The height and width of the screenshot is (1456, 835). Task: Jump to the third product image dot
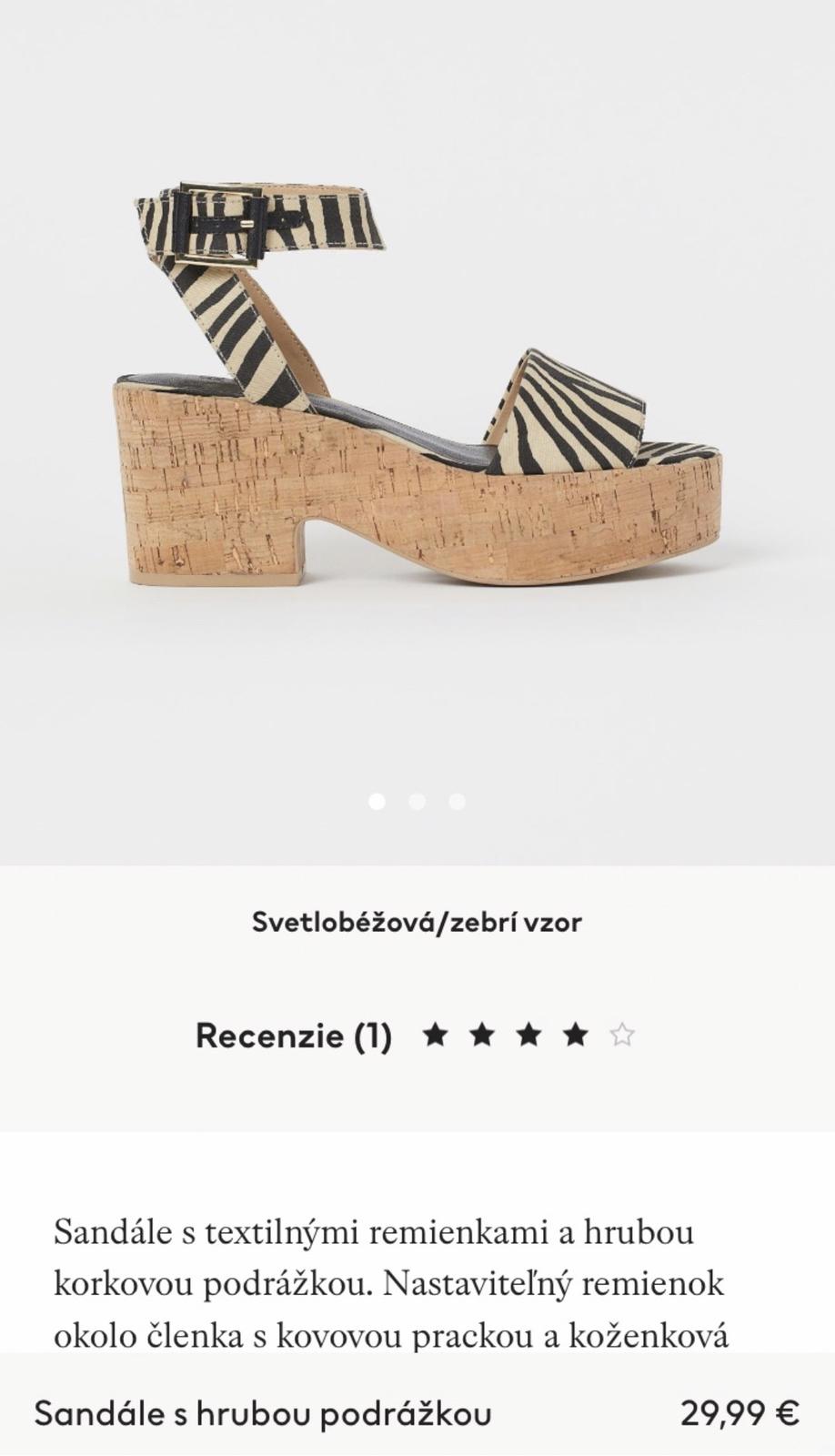click(458, 802)
